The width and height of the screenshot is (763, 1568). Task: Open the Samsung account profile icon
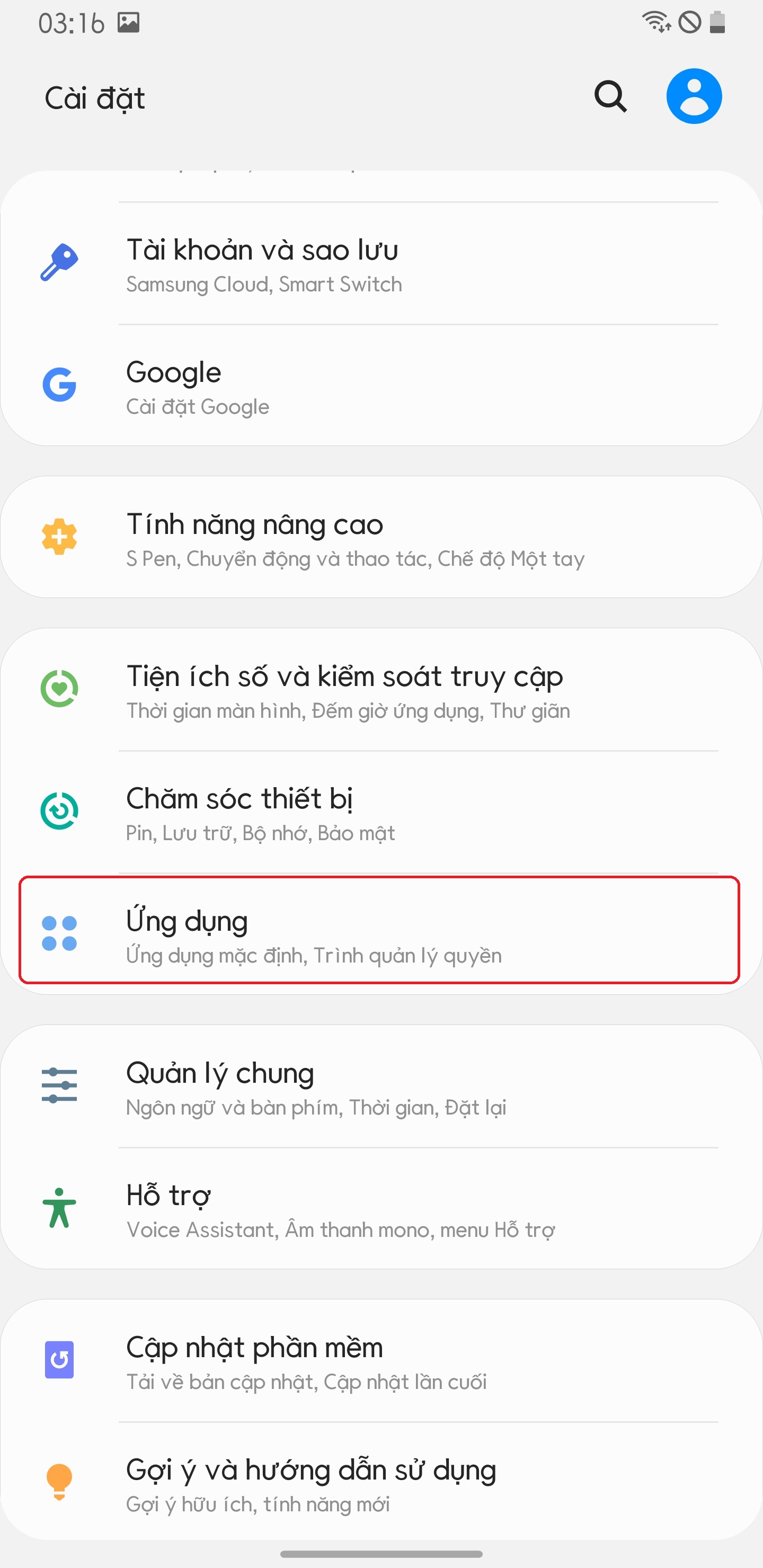(694, 96)
